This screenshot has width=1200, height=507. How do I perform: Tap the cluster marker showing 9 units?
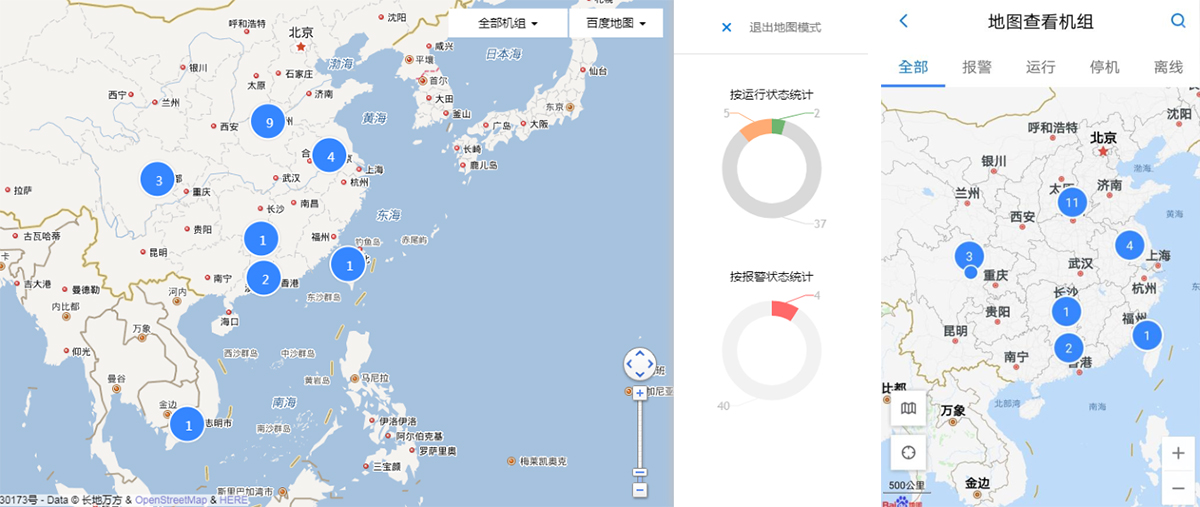coord(266,122)
